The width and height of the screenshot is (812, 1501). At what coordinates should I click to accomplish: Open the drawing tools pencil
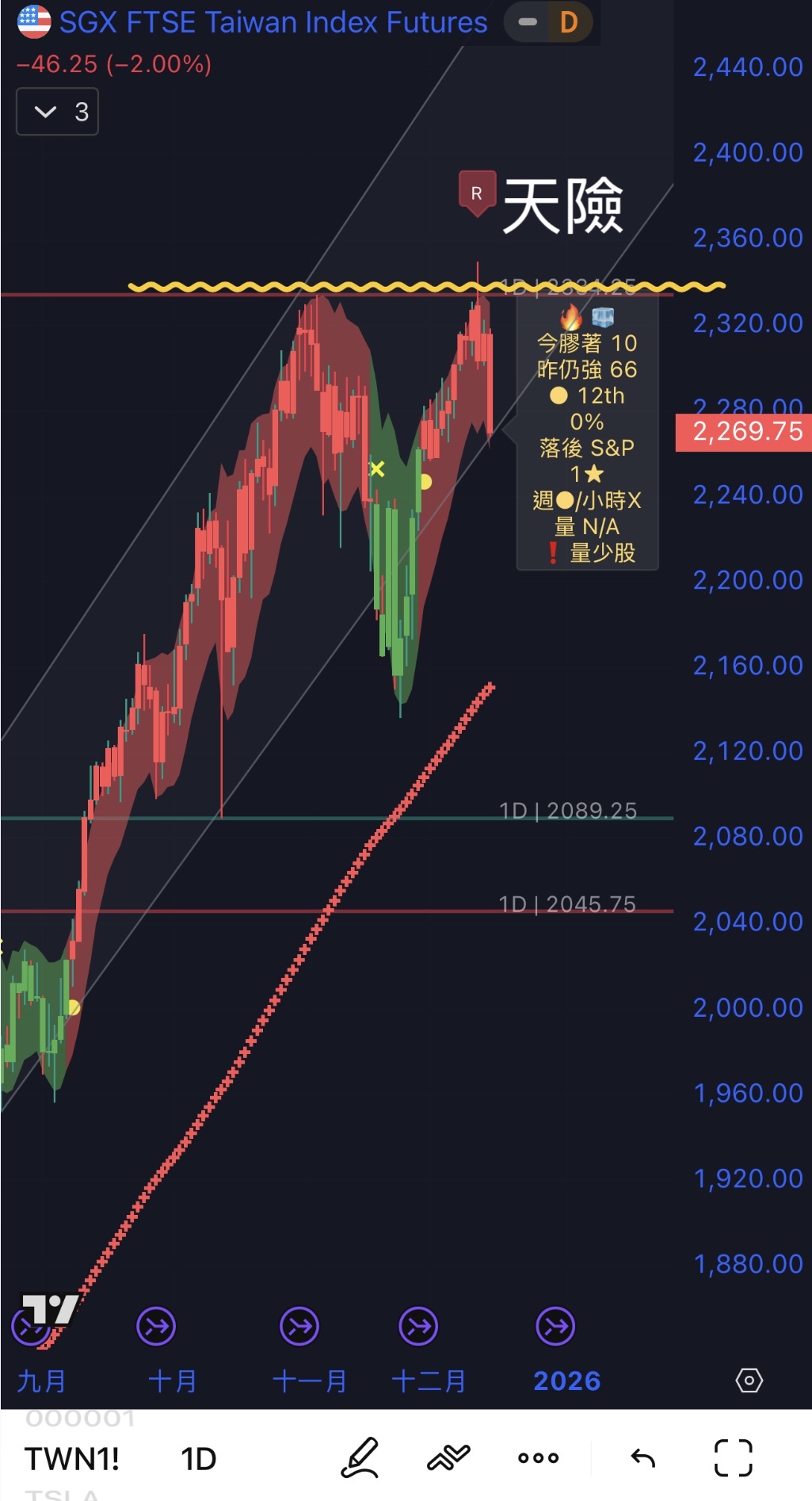point(360,1458)
